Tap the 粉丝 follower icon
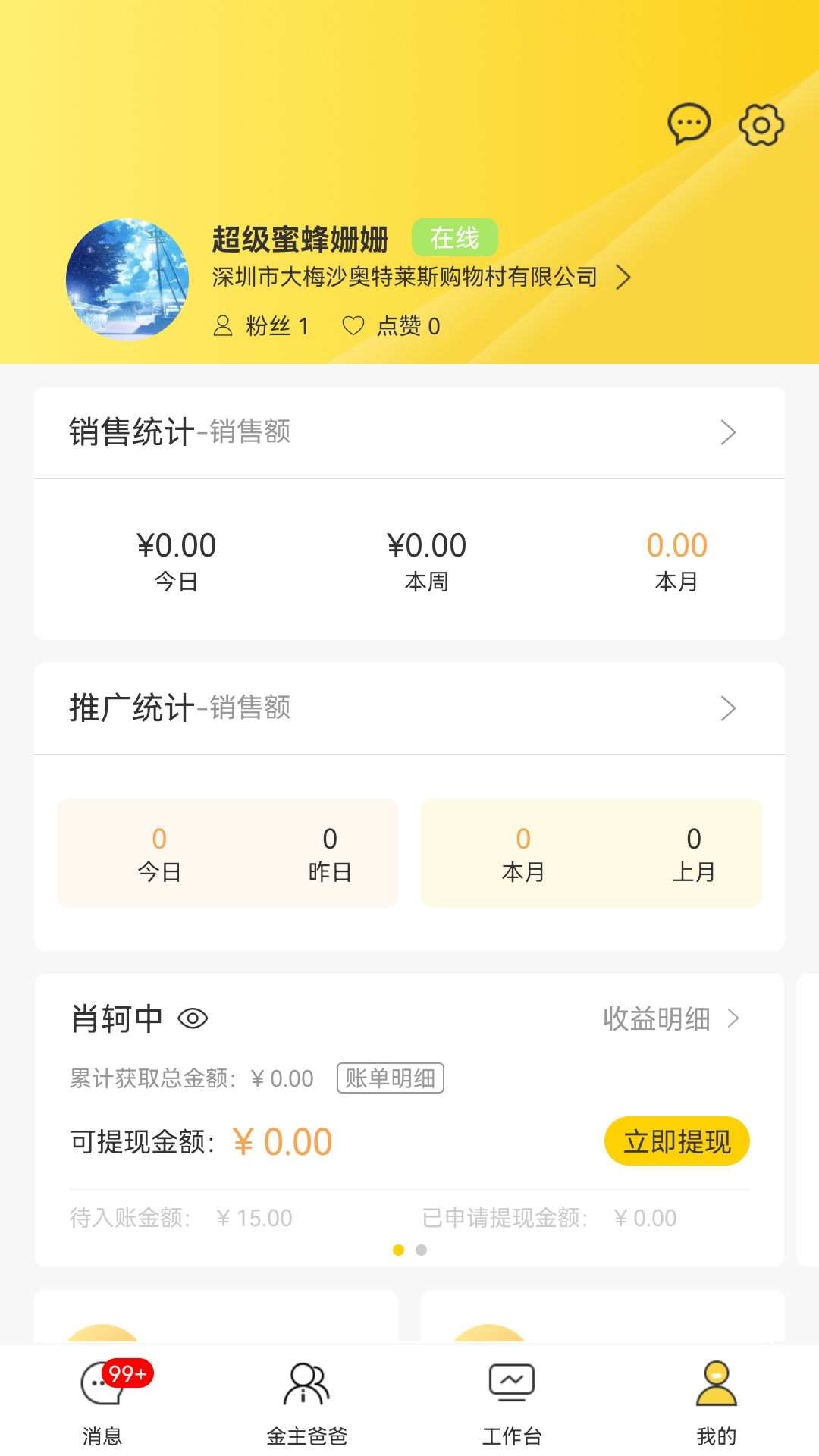 coord(222,326)
